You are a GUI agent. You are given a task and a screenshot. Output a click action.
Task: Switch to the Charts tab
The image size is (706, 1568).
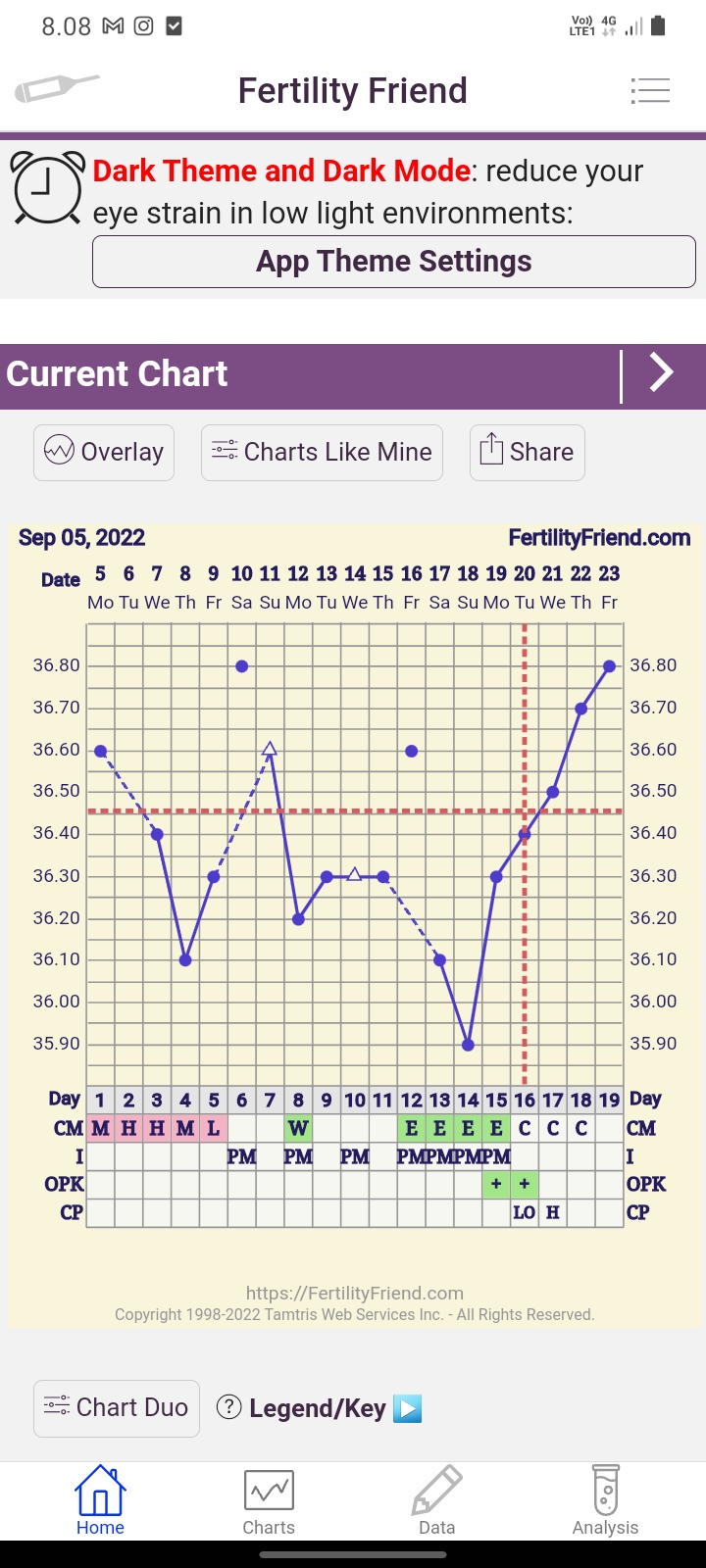click(x=269, y=1501)
